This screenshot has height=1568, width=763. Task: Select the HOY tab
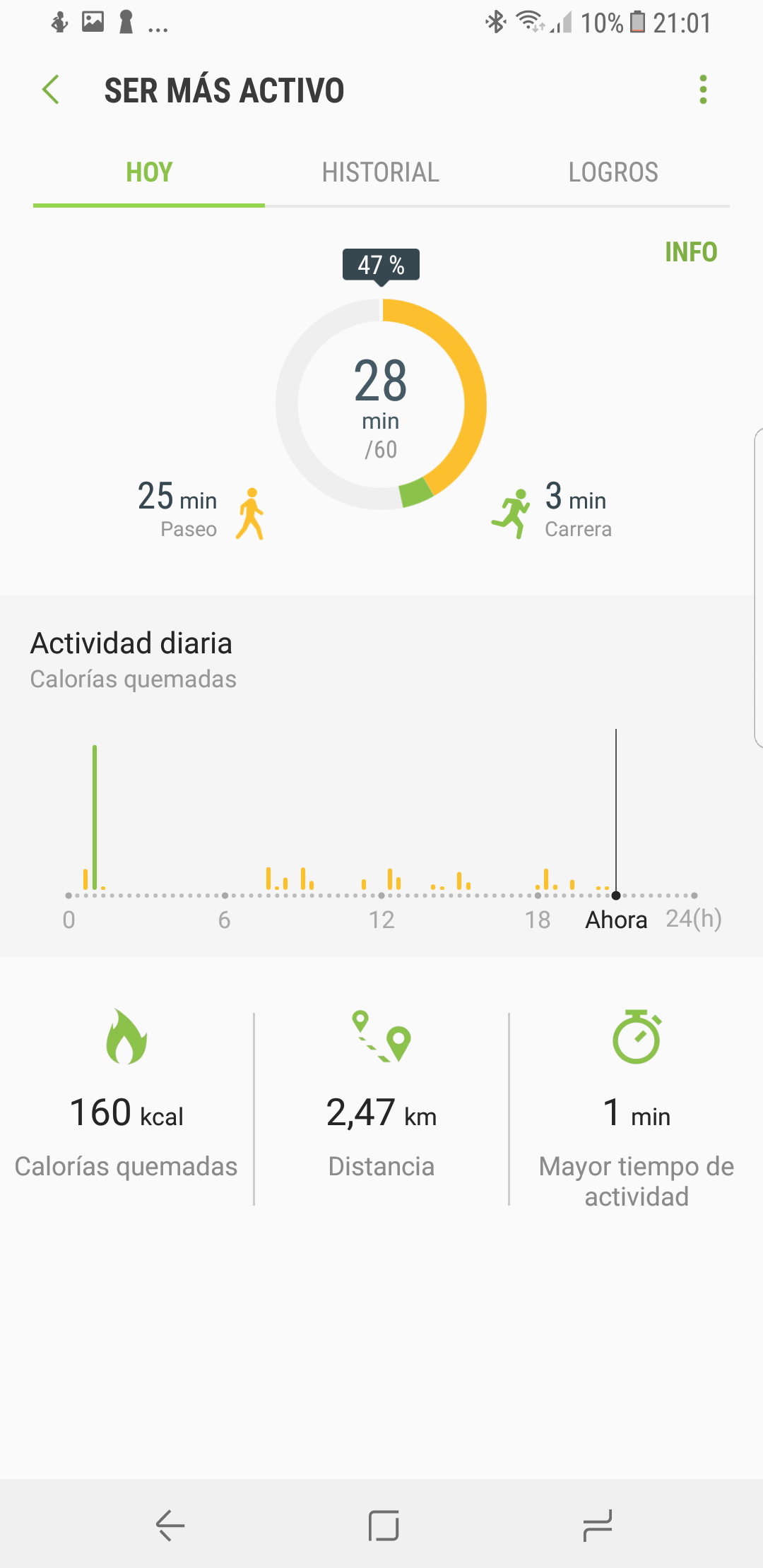(x=149, y=172)
